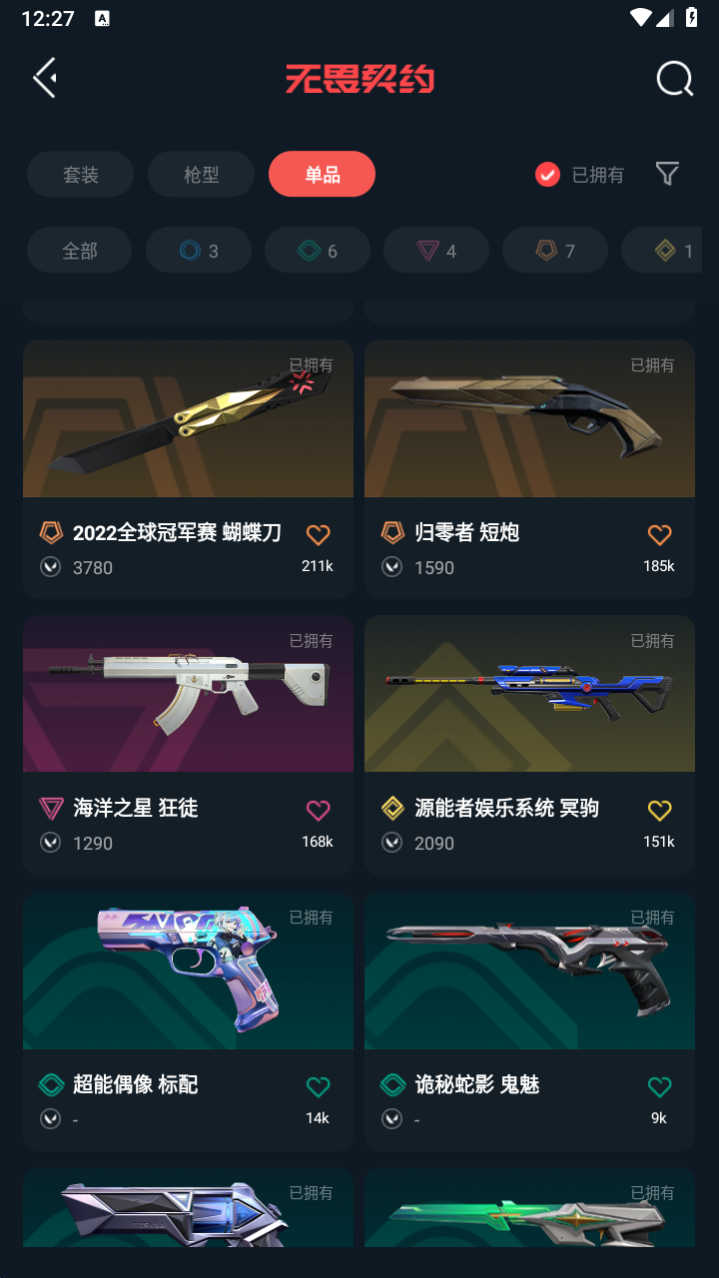Filter by the blue circle tier chip showing 3
This screenshot has height=1278, width=719.
(198, 250)
